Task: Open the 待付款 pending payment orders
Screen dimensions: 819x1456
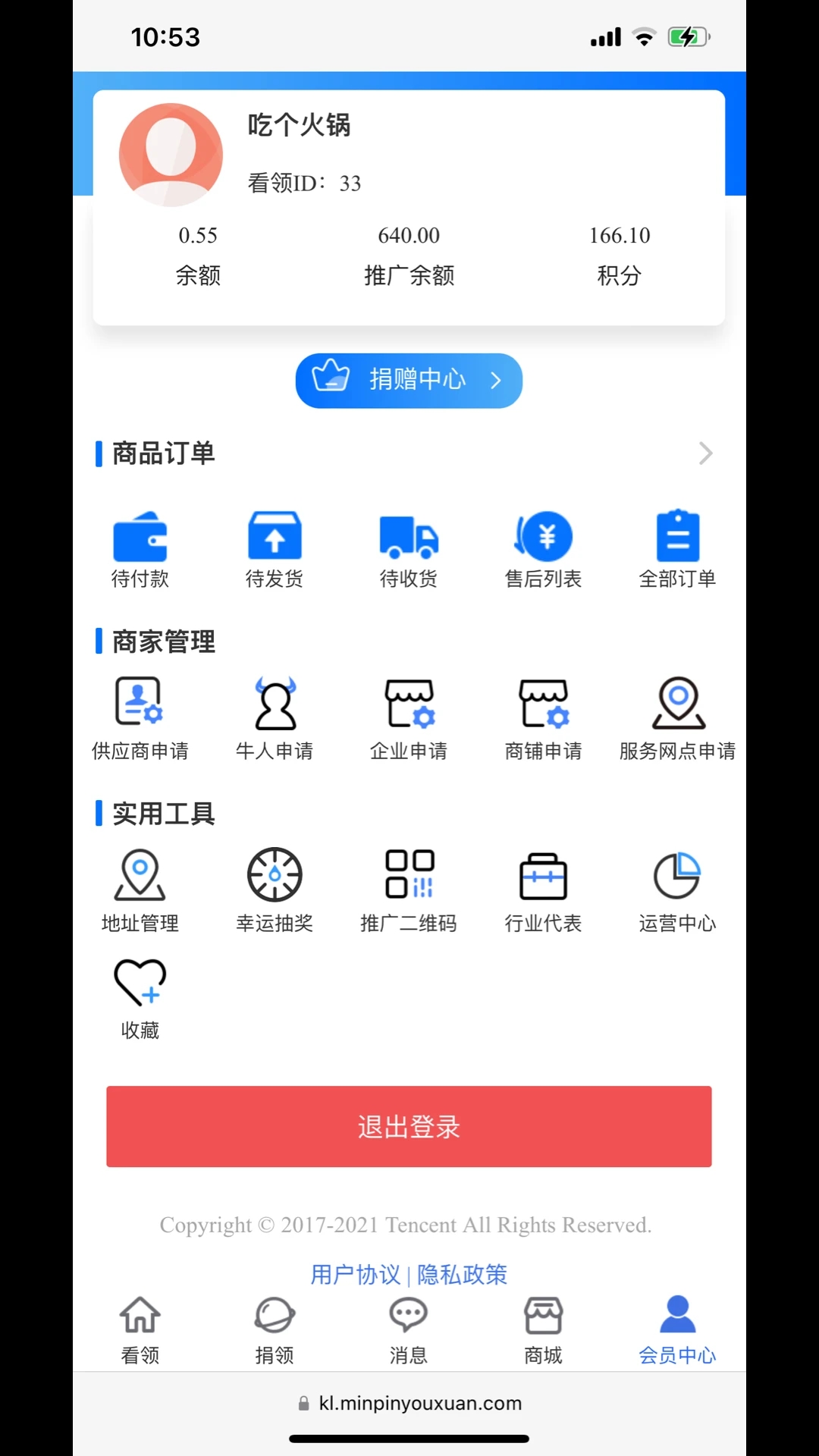Action: 141,548
